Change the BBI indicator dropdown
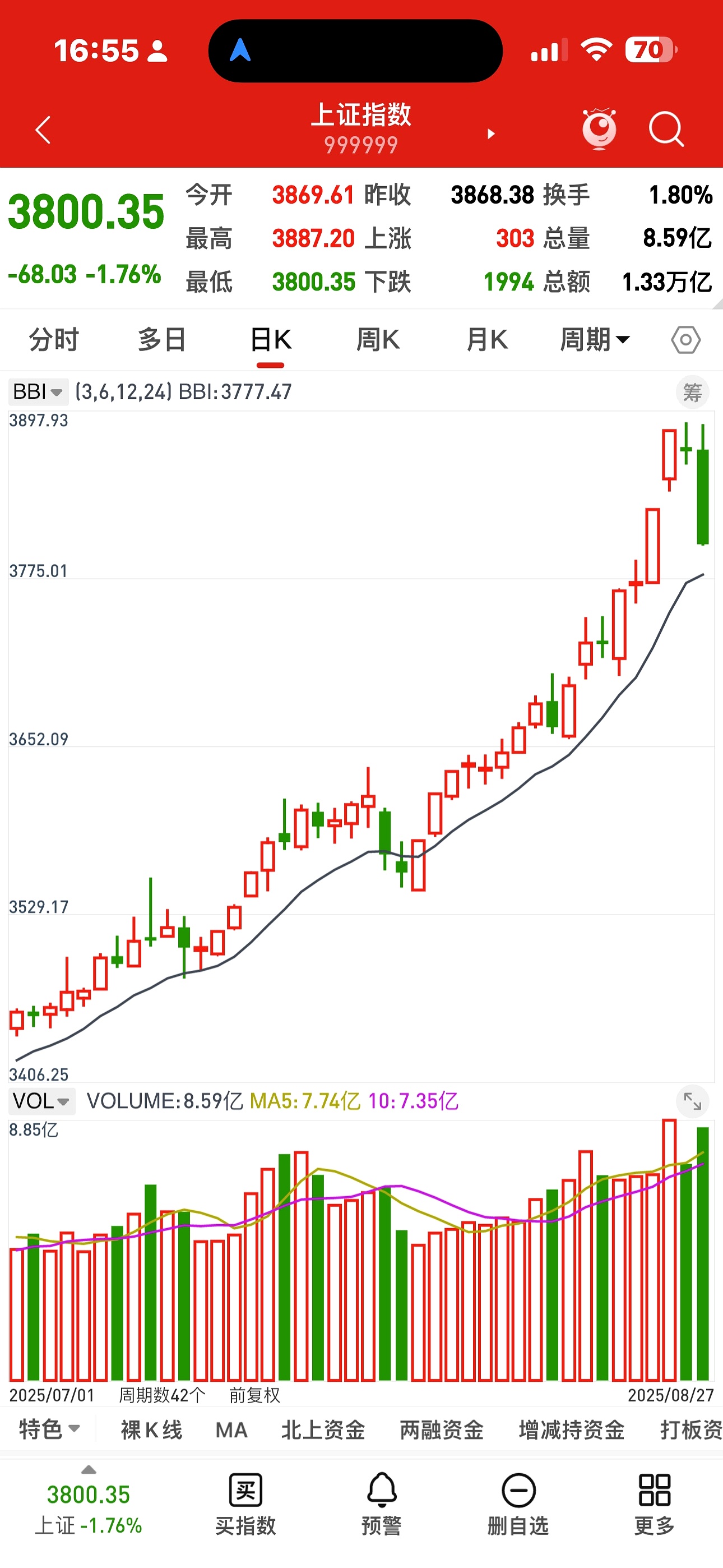The width and height of the screenshot is (723, 1568). (x=38, y=391)
